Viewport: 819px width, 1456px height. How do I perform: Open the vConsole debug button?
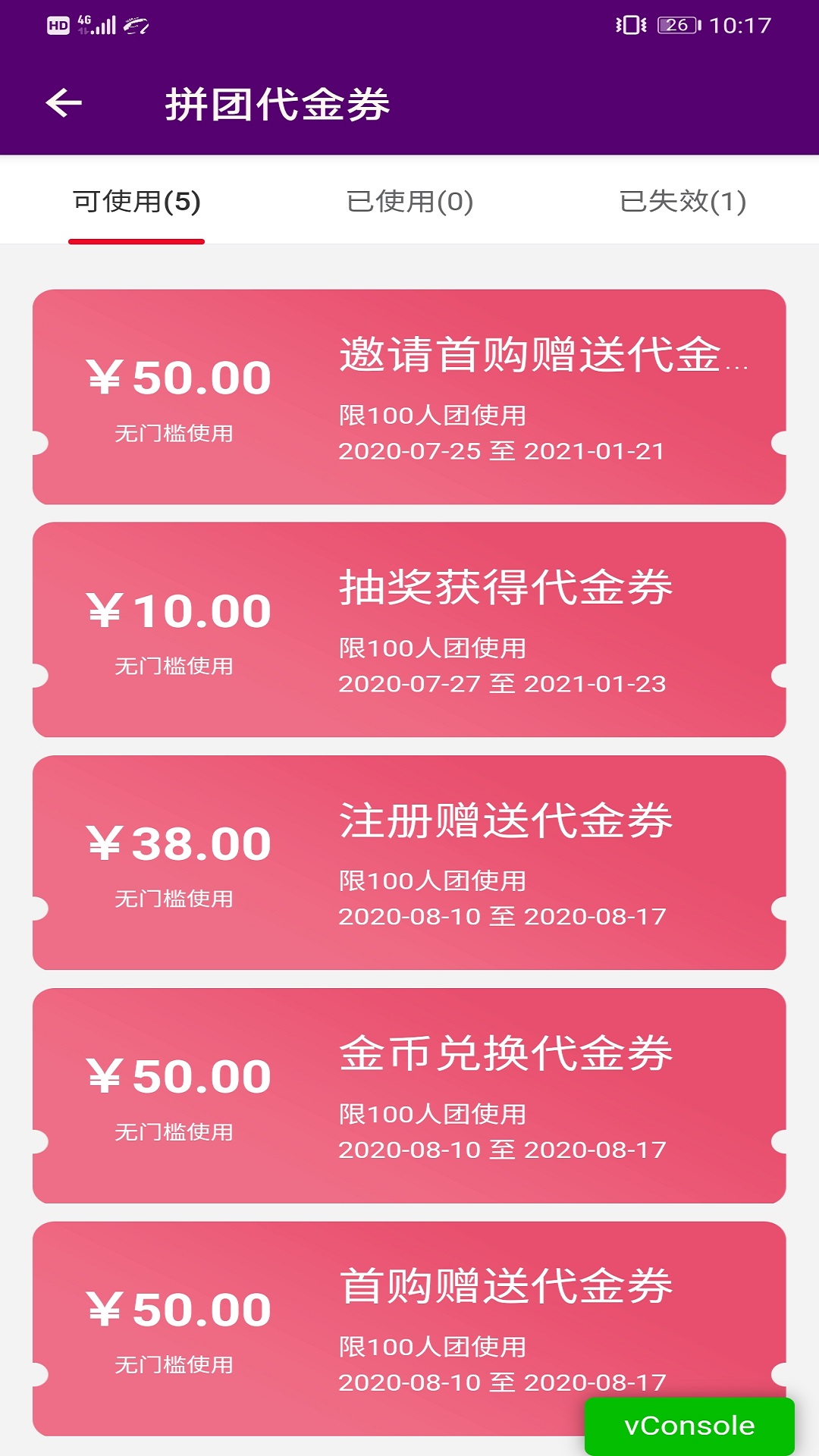[x=689, y=1426]
